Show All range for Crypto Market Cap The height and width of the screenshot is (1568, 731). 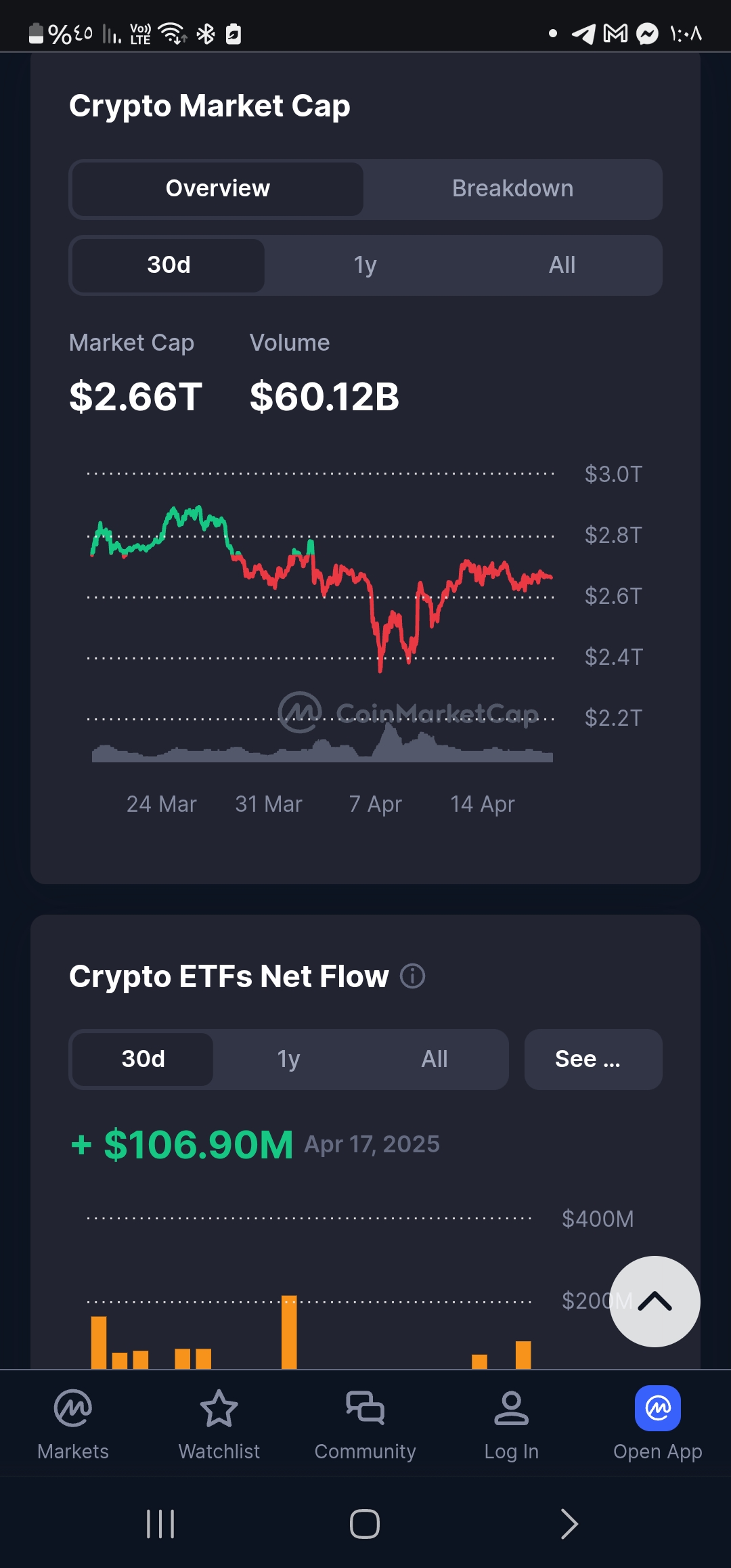[562, 265]
